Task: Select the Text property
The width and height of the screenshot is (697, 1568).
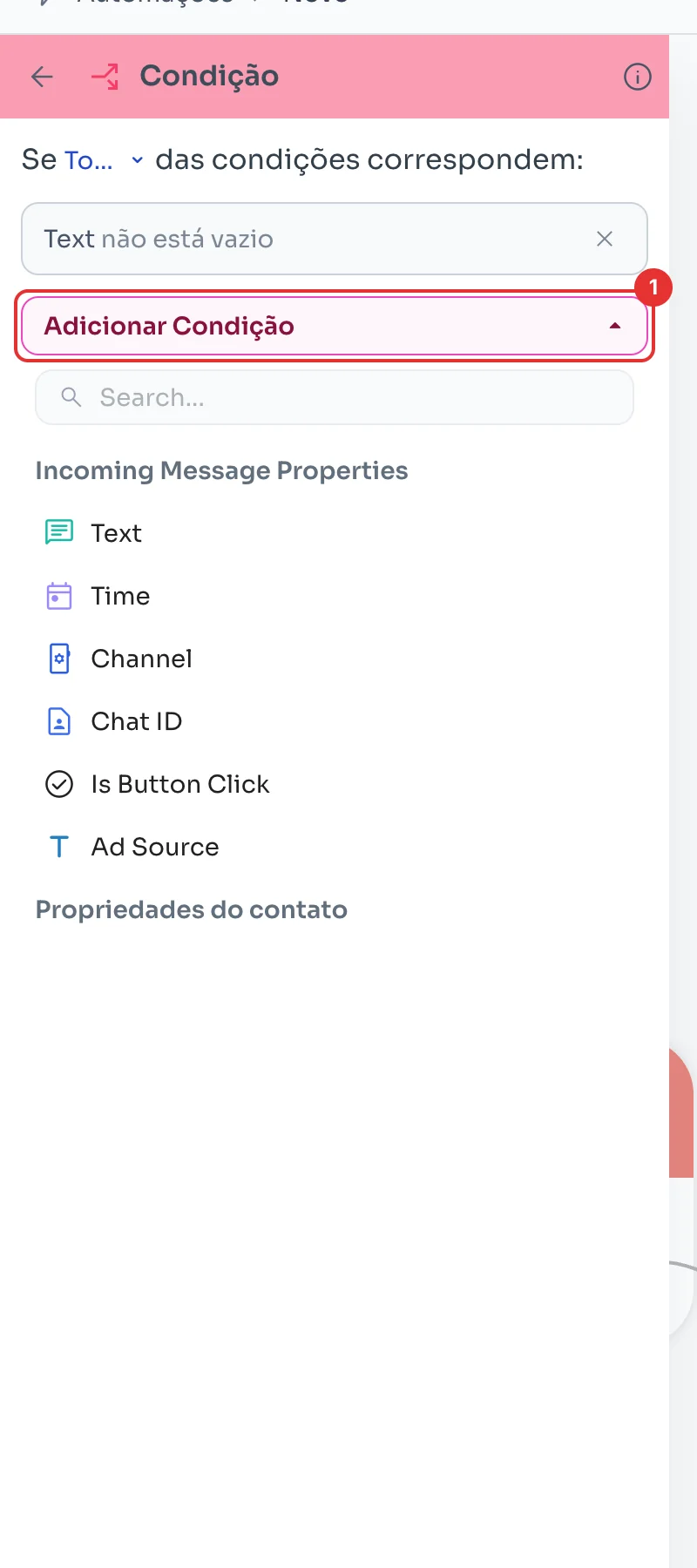Action: pyautogui.click(x=335, y=533)
